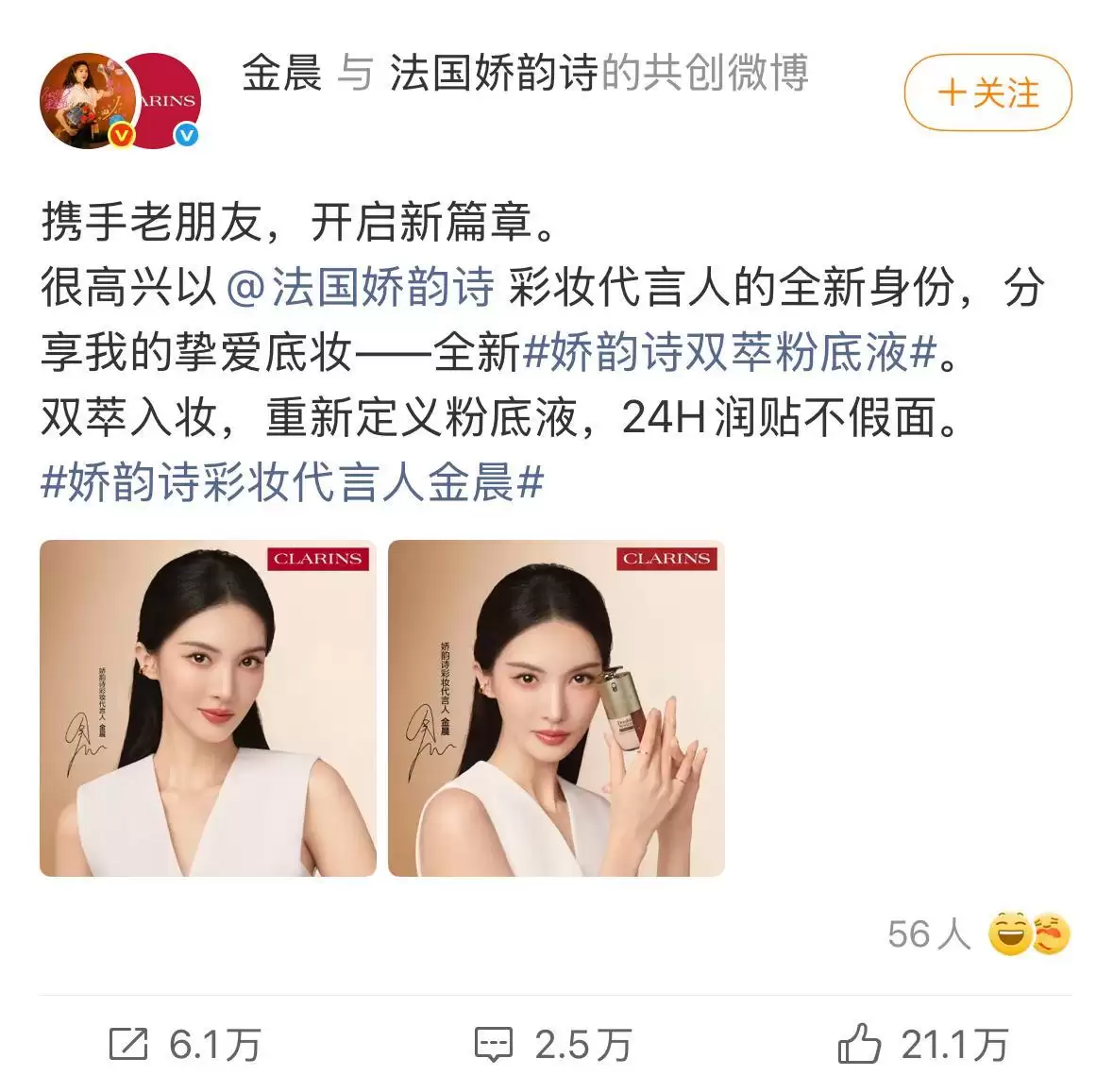Open the #娇韵诗双萃粉底液# hashtag

[729, 353]
